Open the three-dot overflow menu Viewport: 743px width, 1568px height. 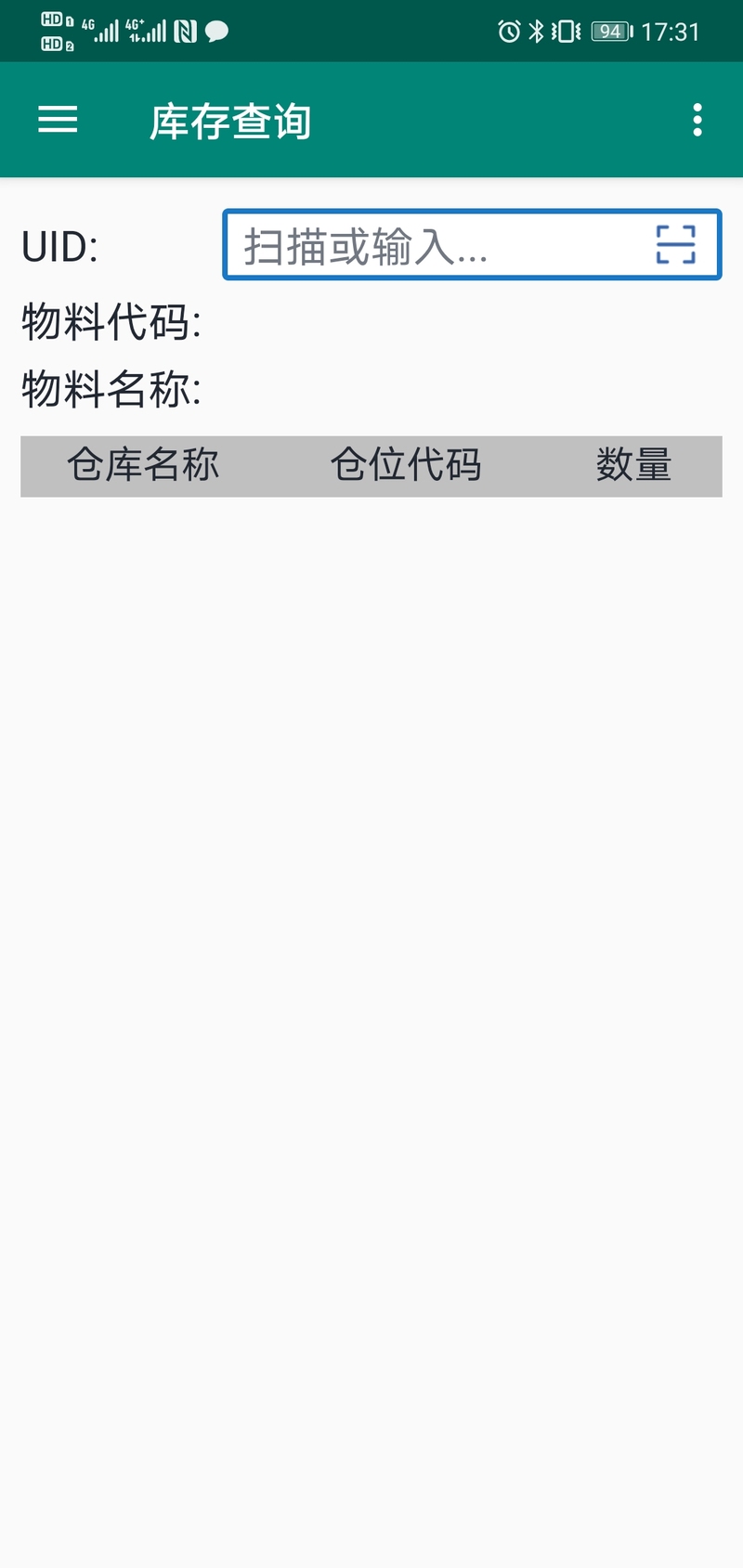(697, 121)
